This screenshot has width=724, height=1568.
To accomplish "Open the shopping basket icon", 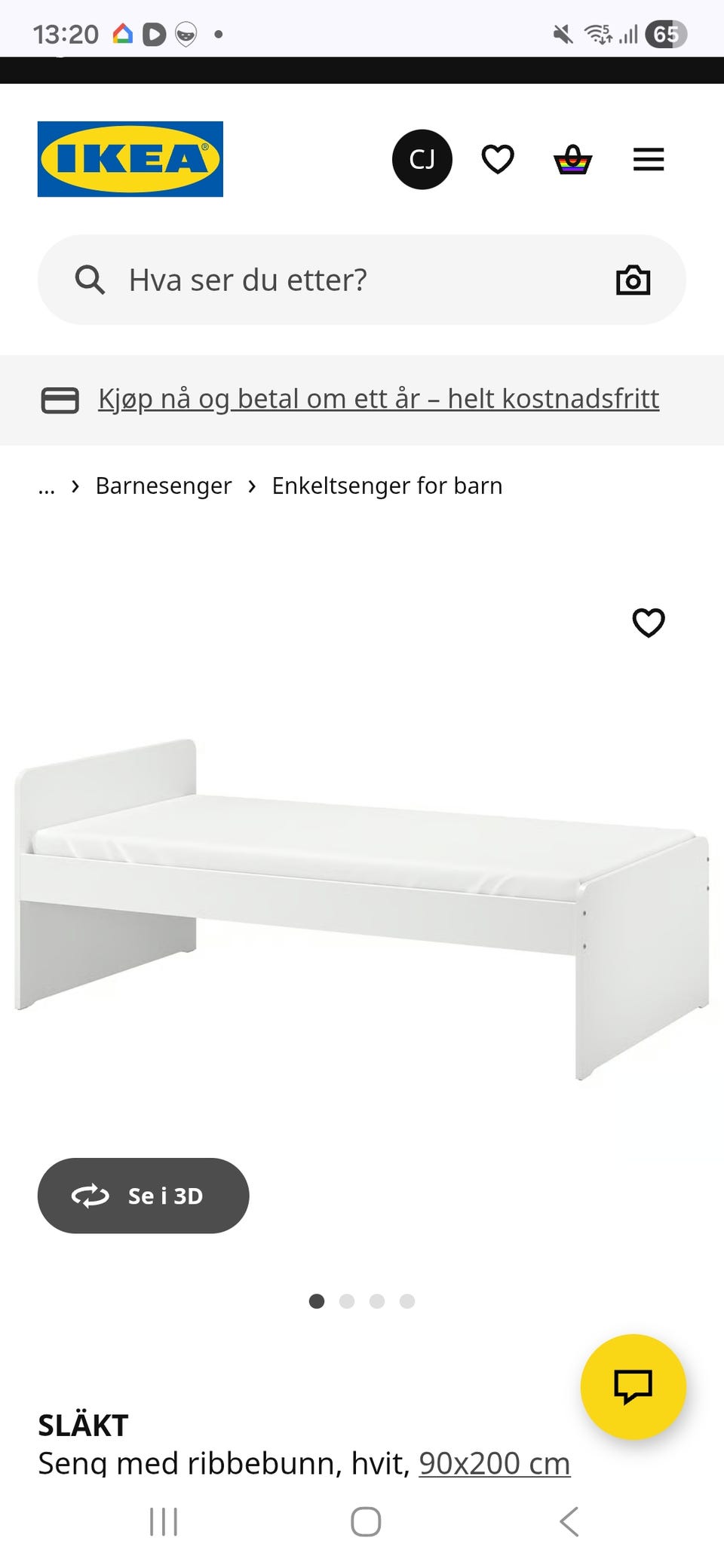I will click(x=572, y=159).
